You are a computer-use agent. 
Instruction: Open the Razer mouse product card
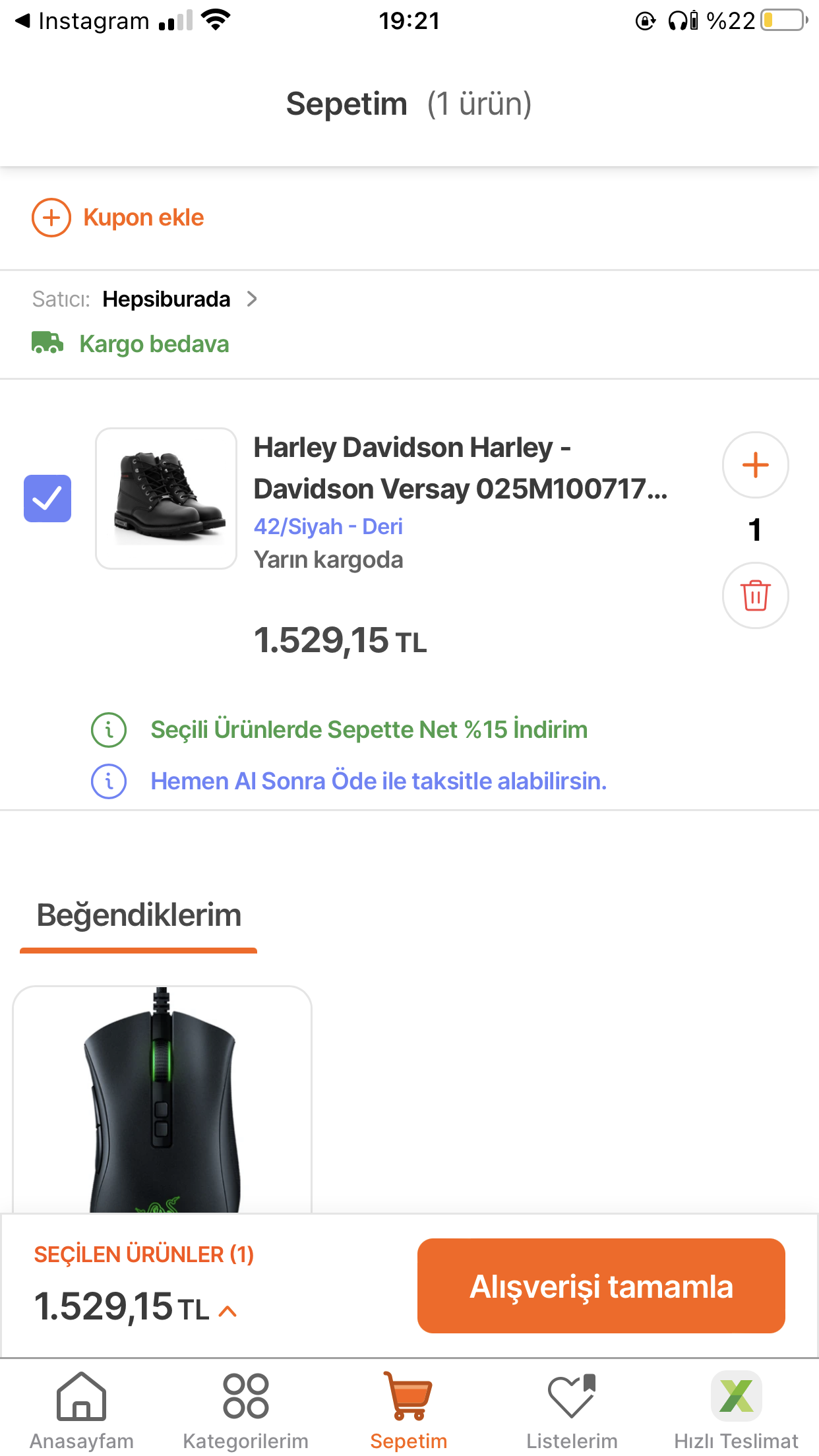[x=162, y=1100]
